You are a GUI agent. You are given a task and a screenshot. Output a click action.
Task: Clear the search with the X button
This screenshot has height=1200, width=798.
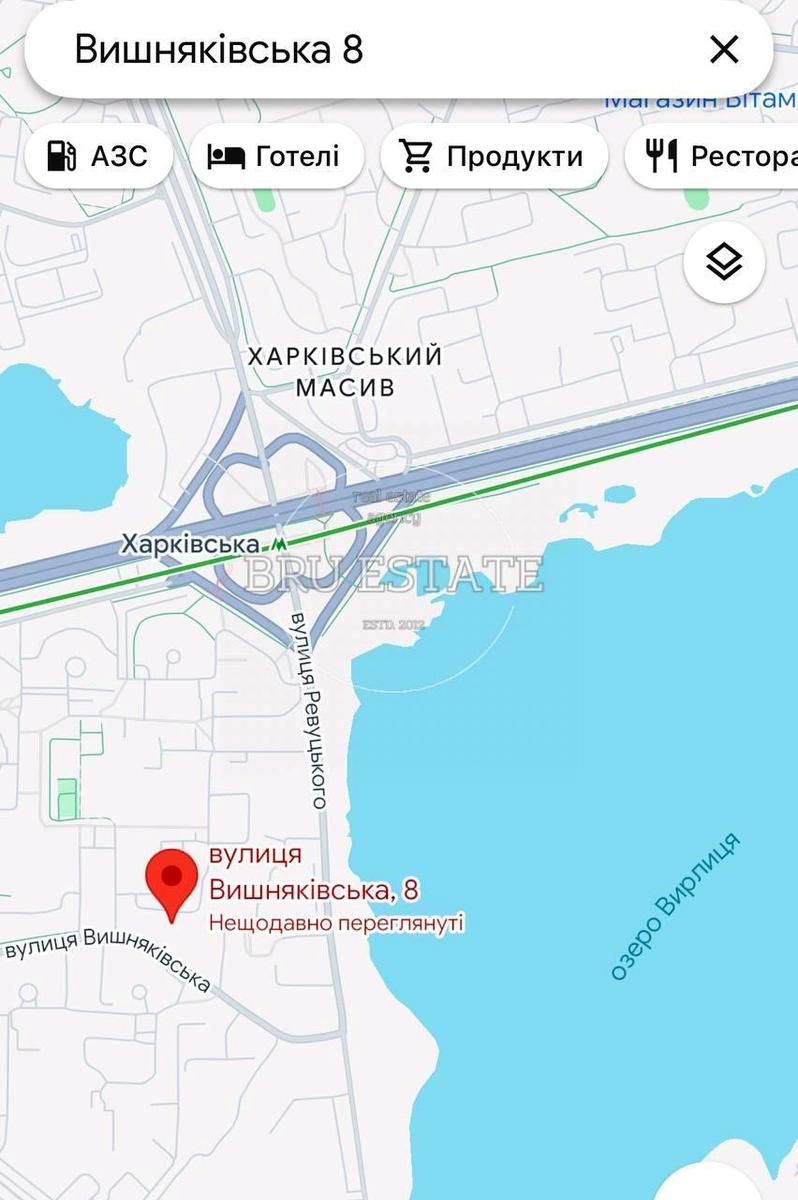coord(723,49)
